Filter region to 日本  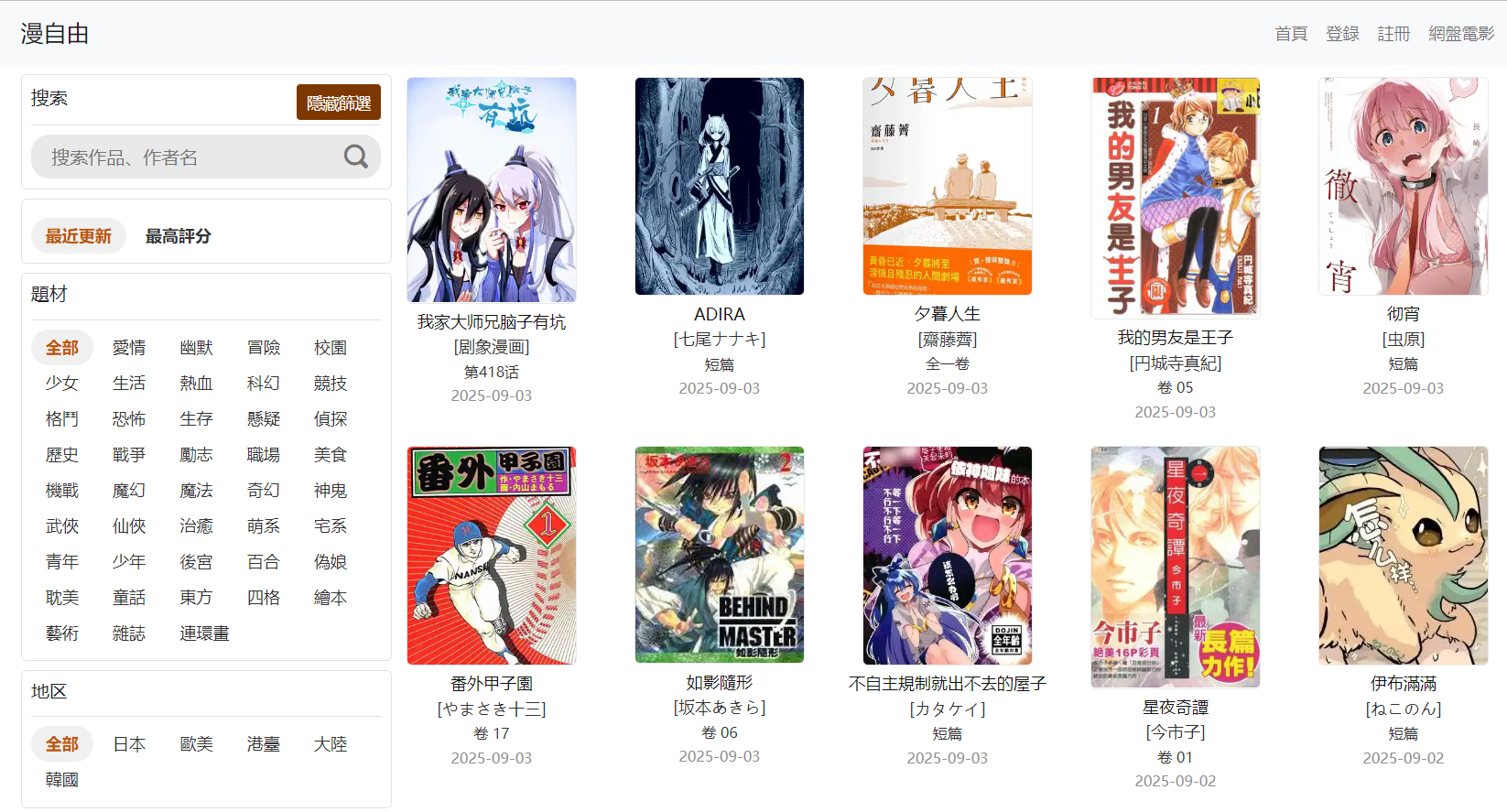[x=129, y=744]
